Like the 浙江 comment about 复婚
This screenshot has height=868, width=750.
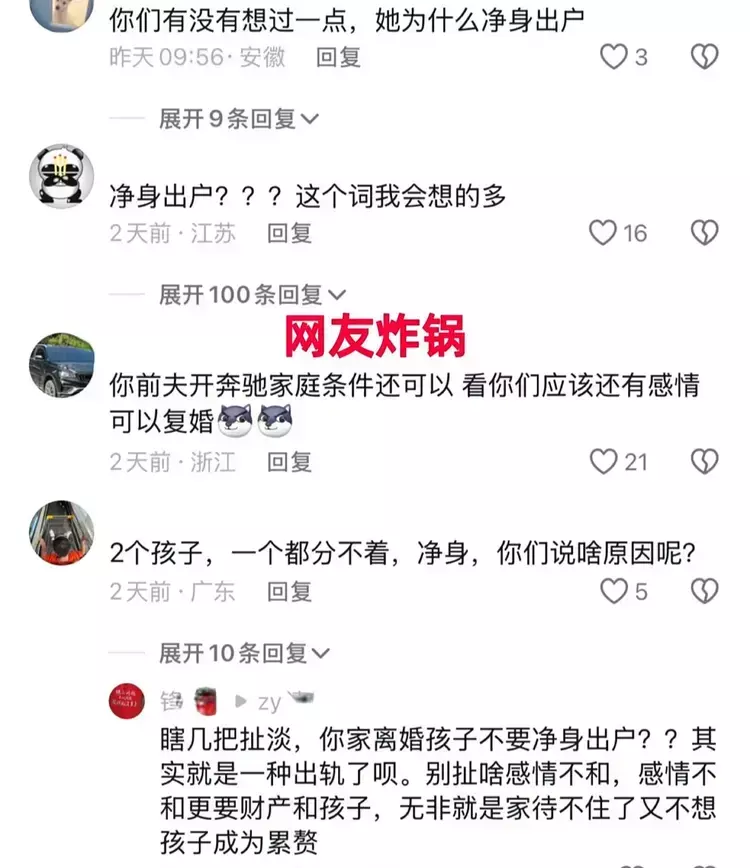pyautogui.click(x=603, y=461)
